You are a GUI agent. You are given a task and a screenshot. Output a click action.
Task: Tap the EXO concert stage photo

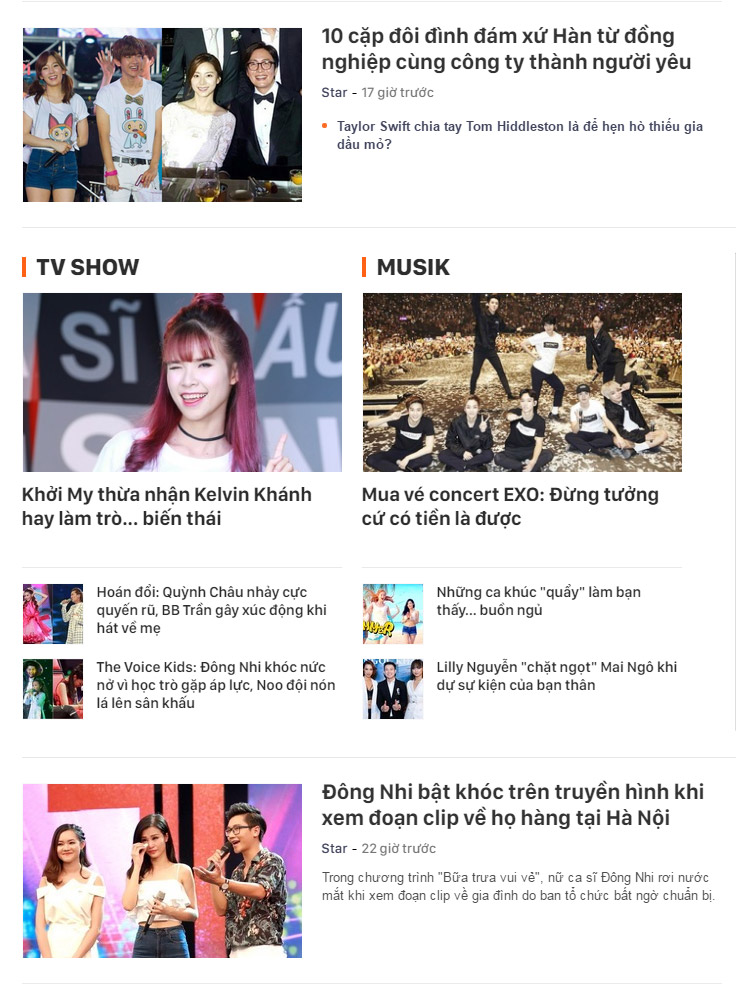click(x=522, y=382)
